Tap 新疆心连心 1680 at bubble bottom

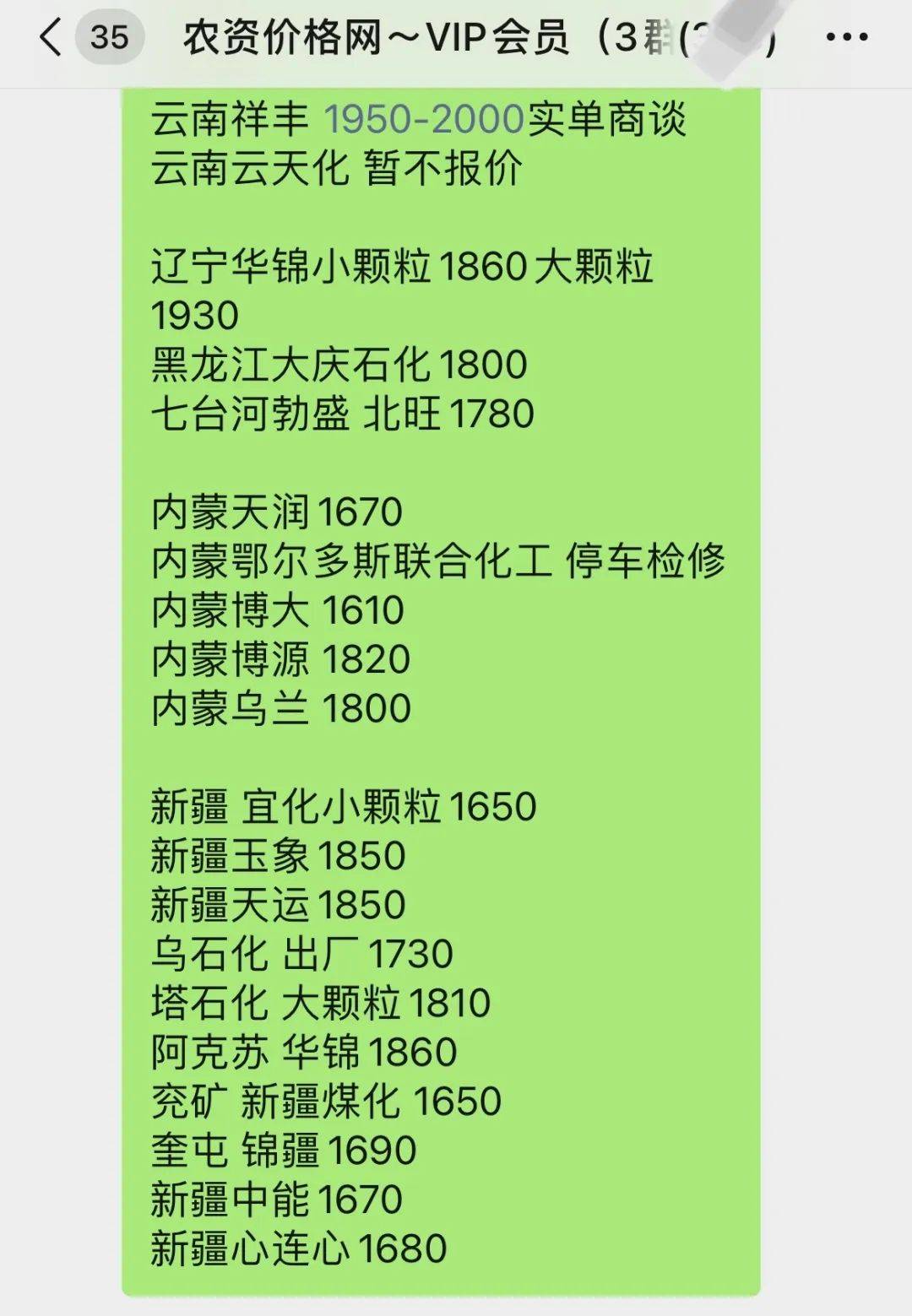(300, 1247)
